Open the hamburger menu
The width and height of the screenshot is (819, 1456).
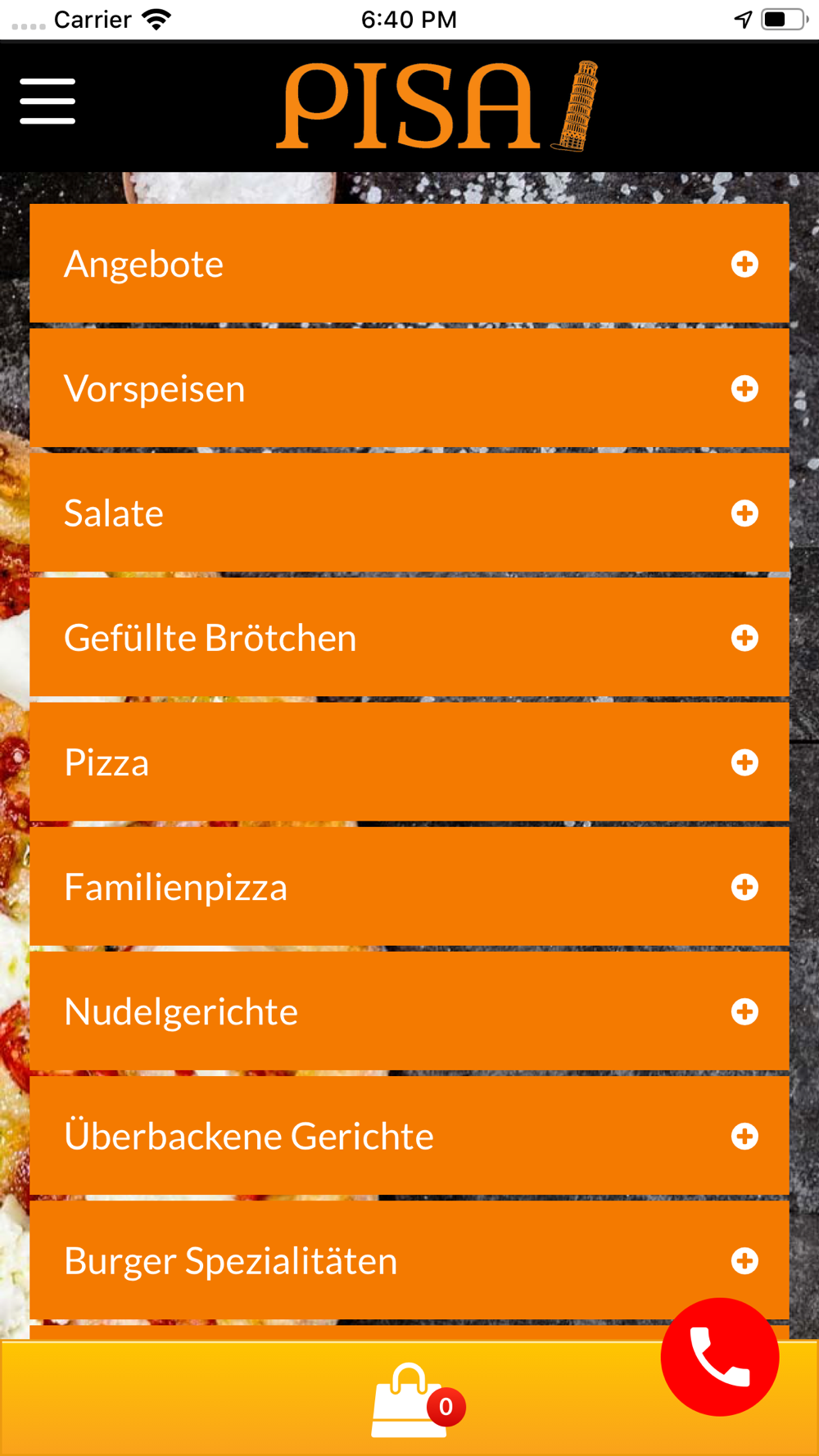[48, 102]
